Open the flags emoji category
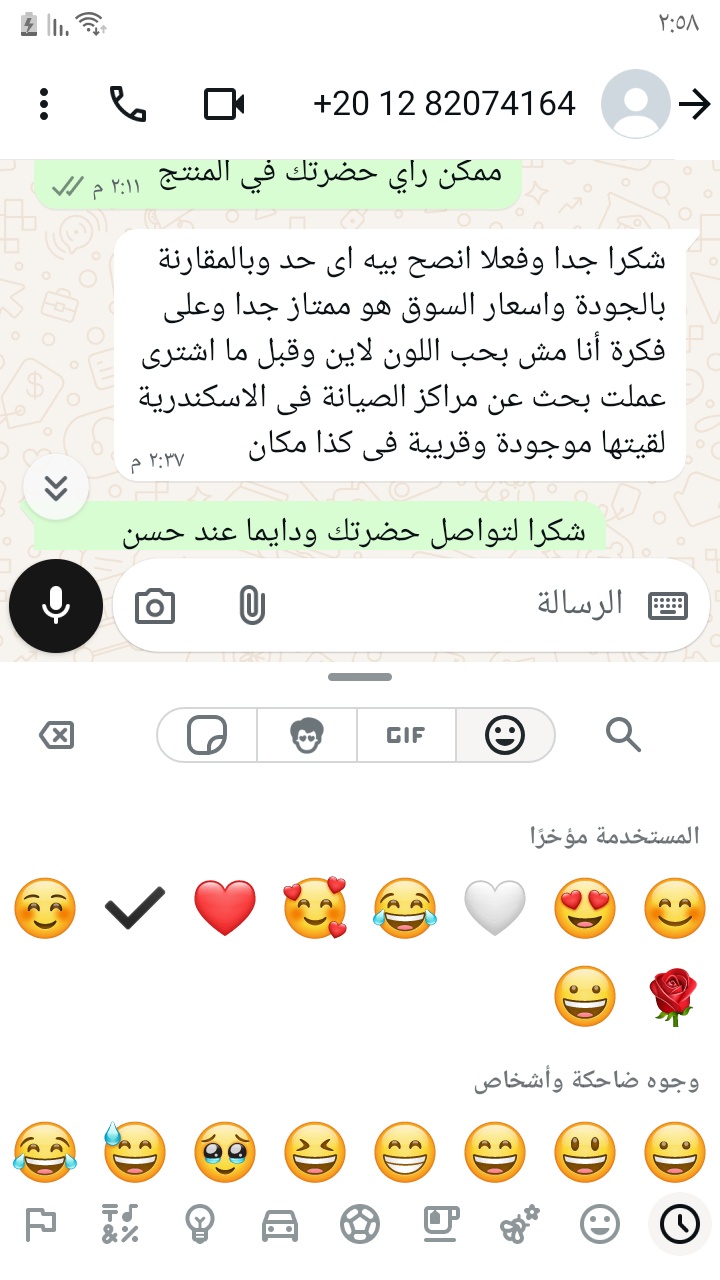Viewport: 720px width, 1280px height. (41, 1224)
